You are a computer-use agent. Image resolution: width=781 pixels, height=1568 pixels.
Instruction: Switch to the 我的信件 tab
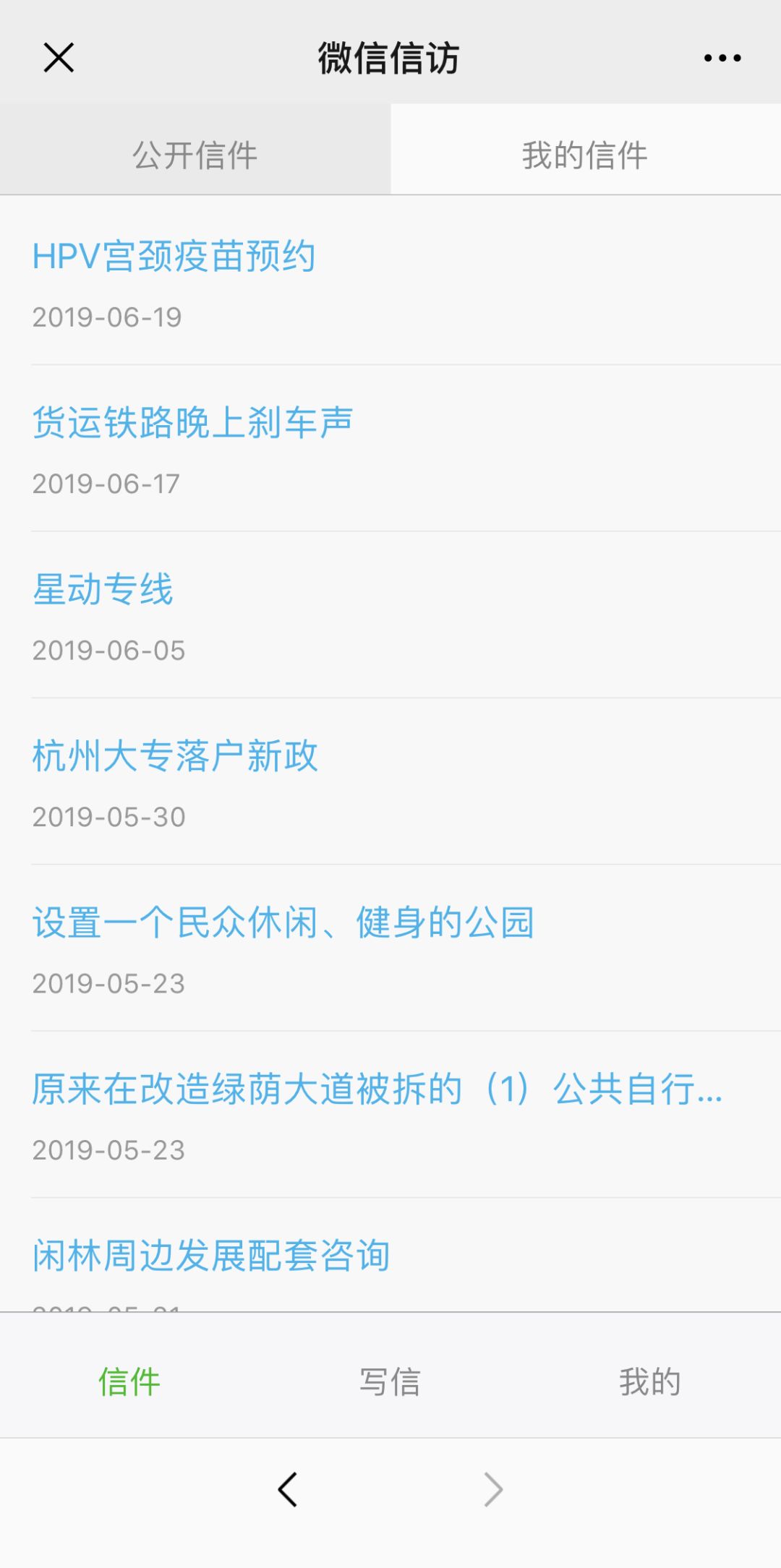coord(585,155)
